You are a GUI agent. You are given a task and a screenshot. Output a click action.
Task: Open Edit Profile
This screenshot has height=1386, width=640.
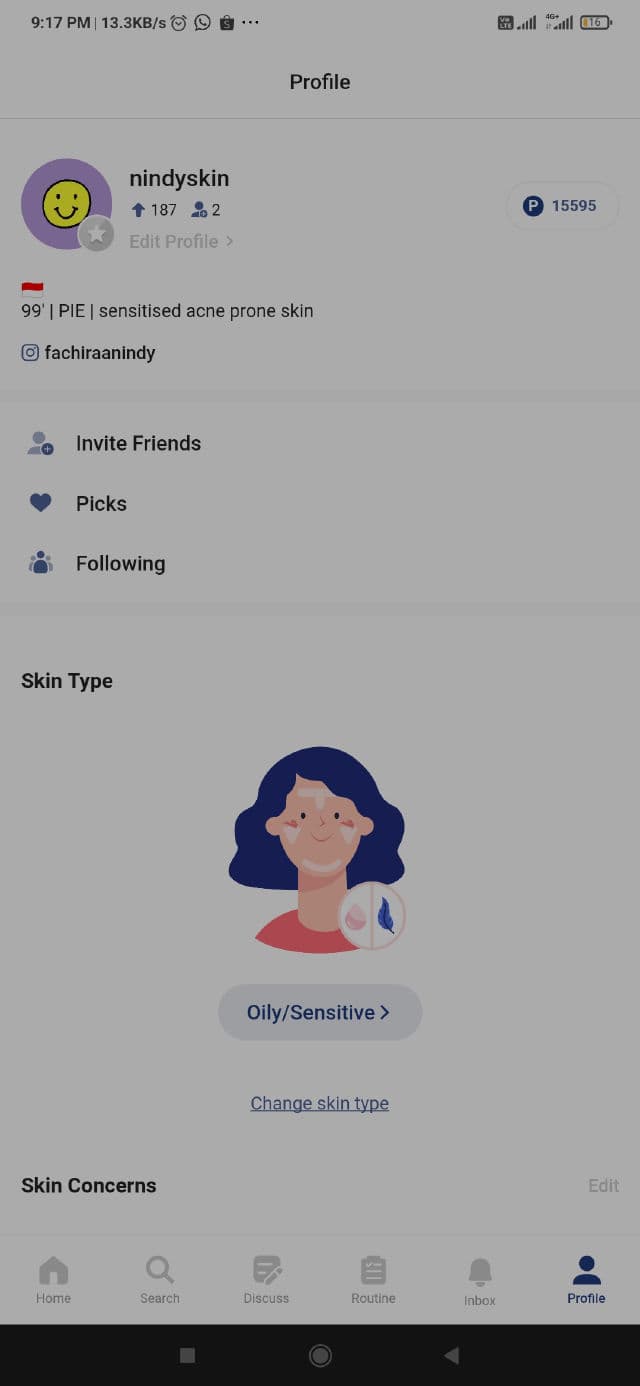point(180,241)
